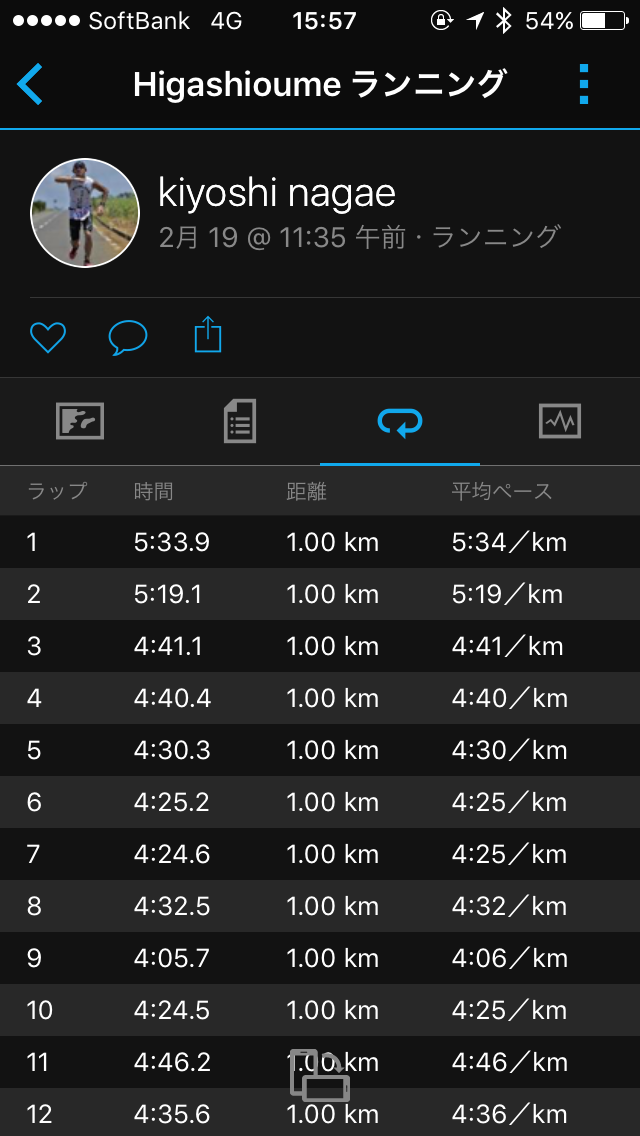The image size is (640, 1136).
Task: Tap the screen rotation icon
Action: [319, 1075]
